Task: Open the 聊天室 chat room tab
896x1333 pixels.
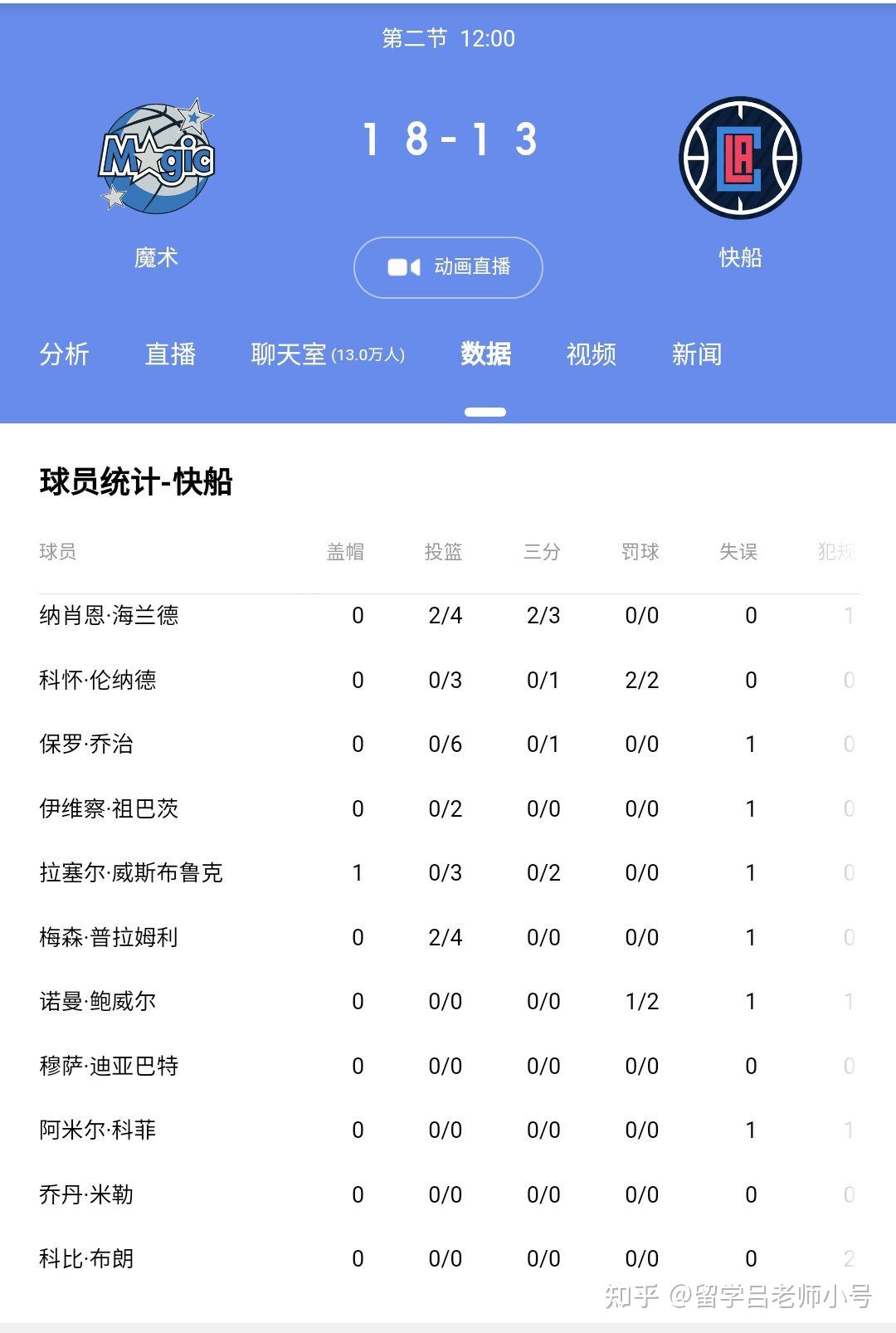Action: pyautogui.click(x=327, y=354)
